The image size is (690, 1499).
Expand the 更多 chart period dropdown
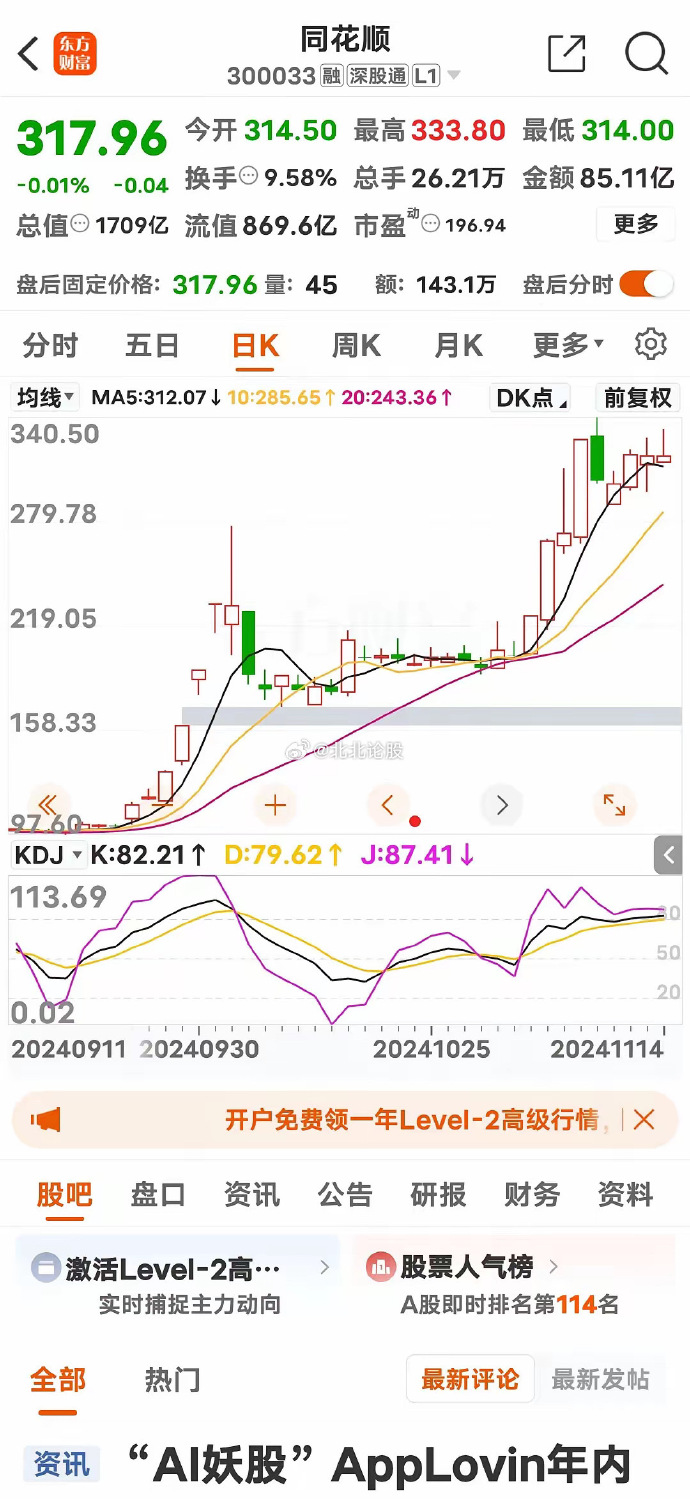pos(568,346)
